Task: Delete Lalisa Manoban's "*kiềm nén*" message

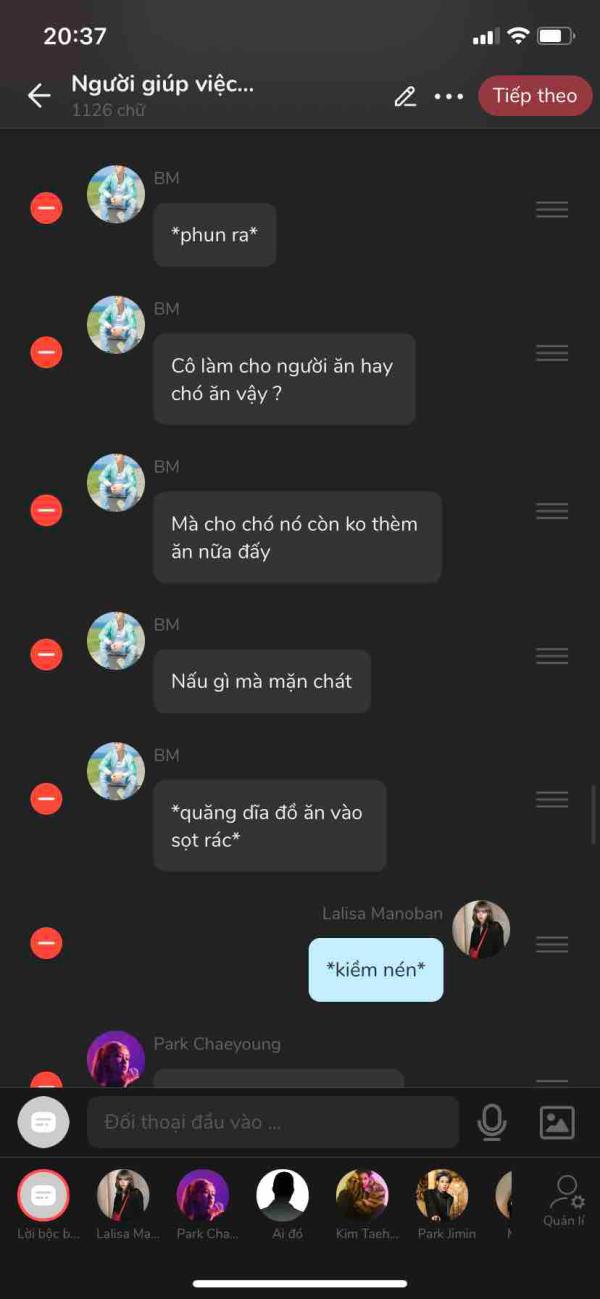Action: tap(46, 943)
